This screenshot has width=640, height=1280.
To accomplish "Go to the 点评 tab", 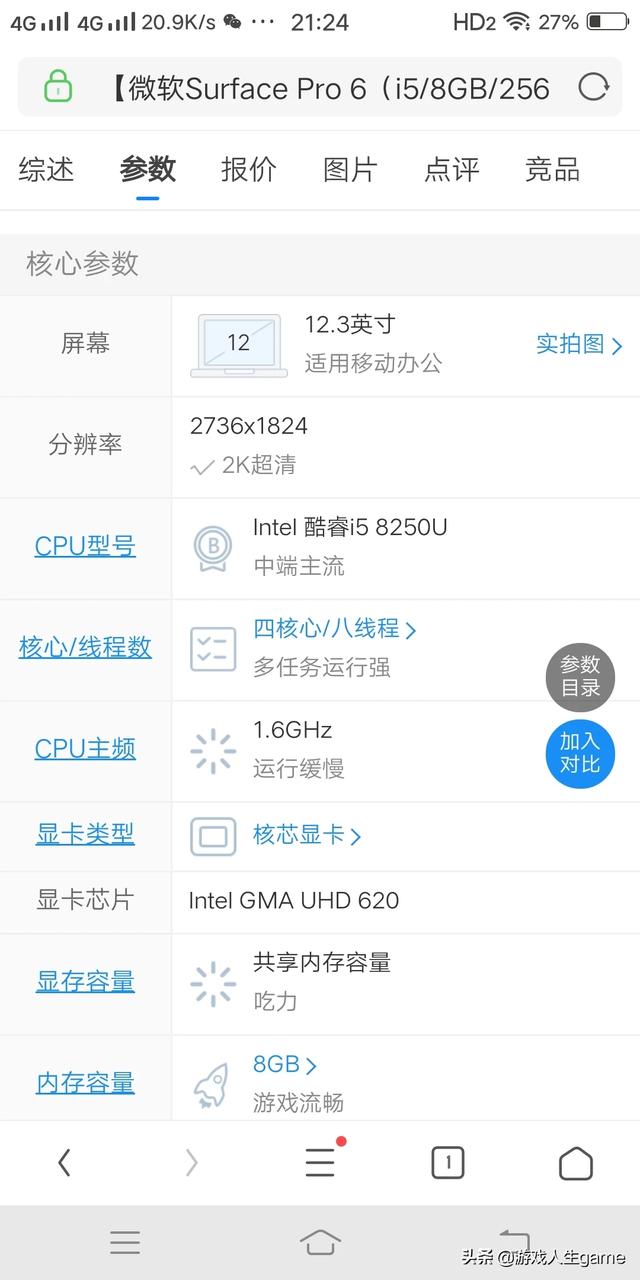I will pyautogui.click(x=452, y=169).
